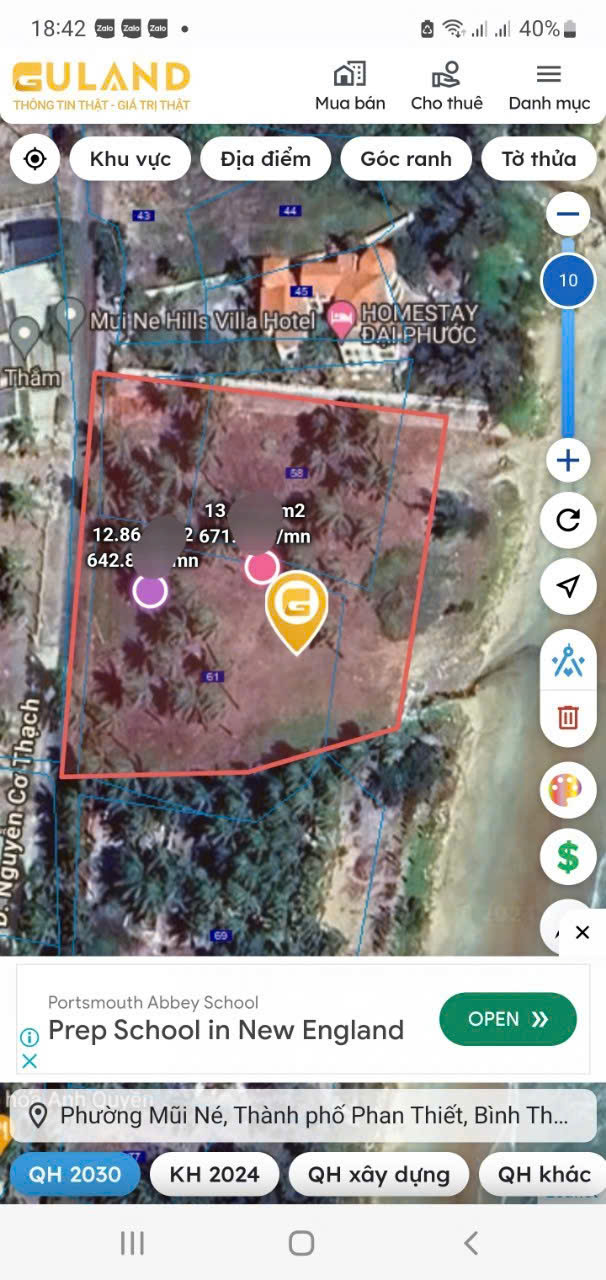Zoom out with the minus button
The height and width of the screenshot is (1280, 606).
coord(568,214)
